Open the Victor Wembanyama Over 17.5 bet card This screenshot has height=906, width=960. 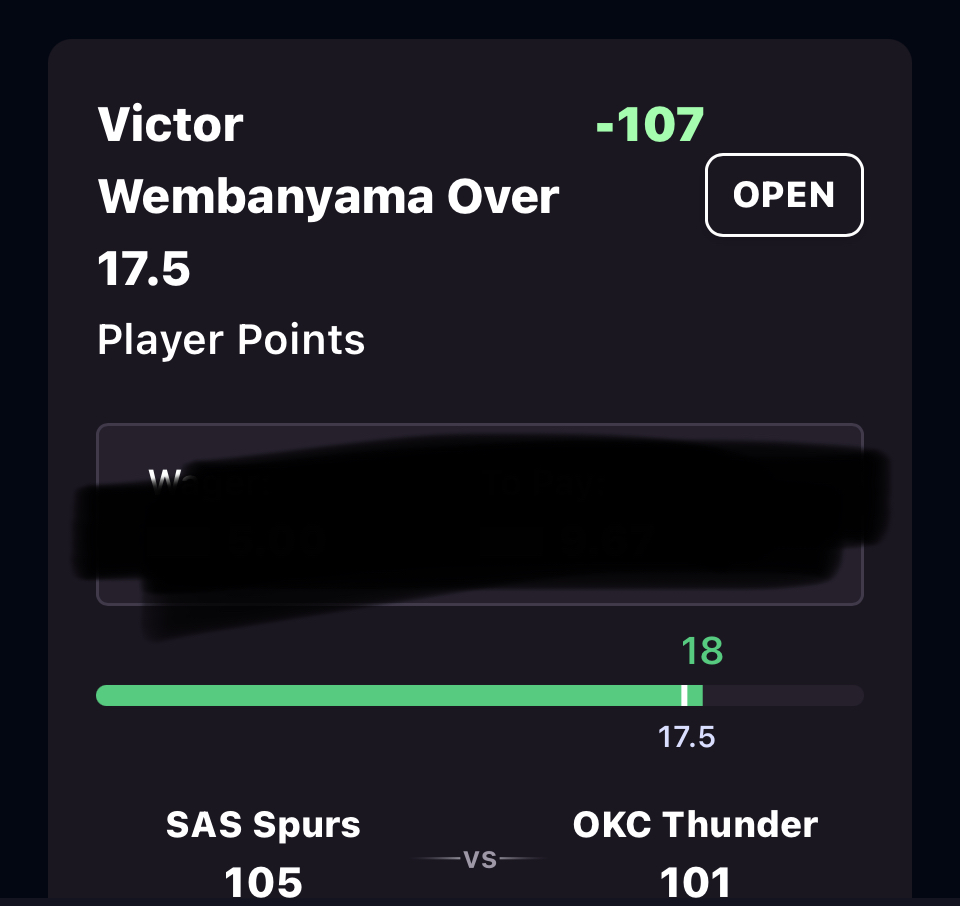coord(330,197)
